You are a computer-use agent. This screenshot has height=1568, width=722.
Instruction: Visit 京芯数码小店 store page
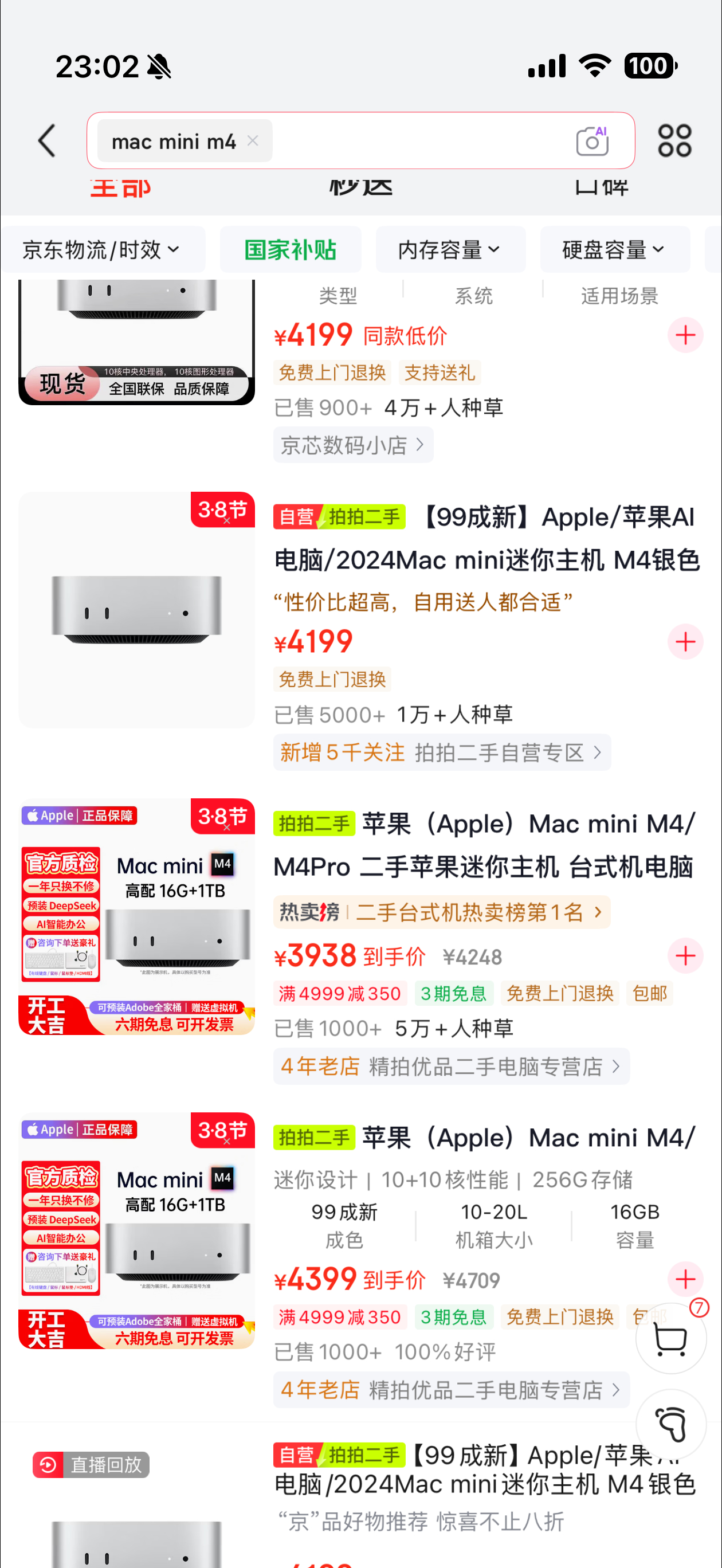pyautogui.click(x=353, y=444)
